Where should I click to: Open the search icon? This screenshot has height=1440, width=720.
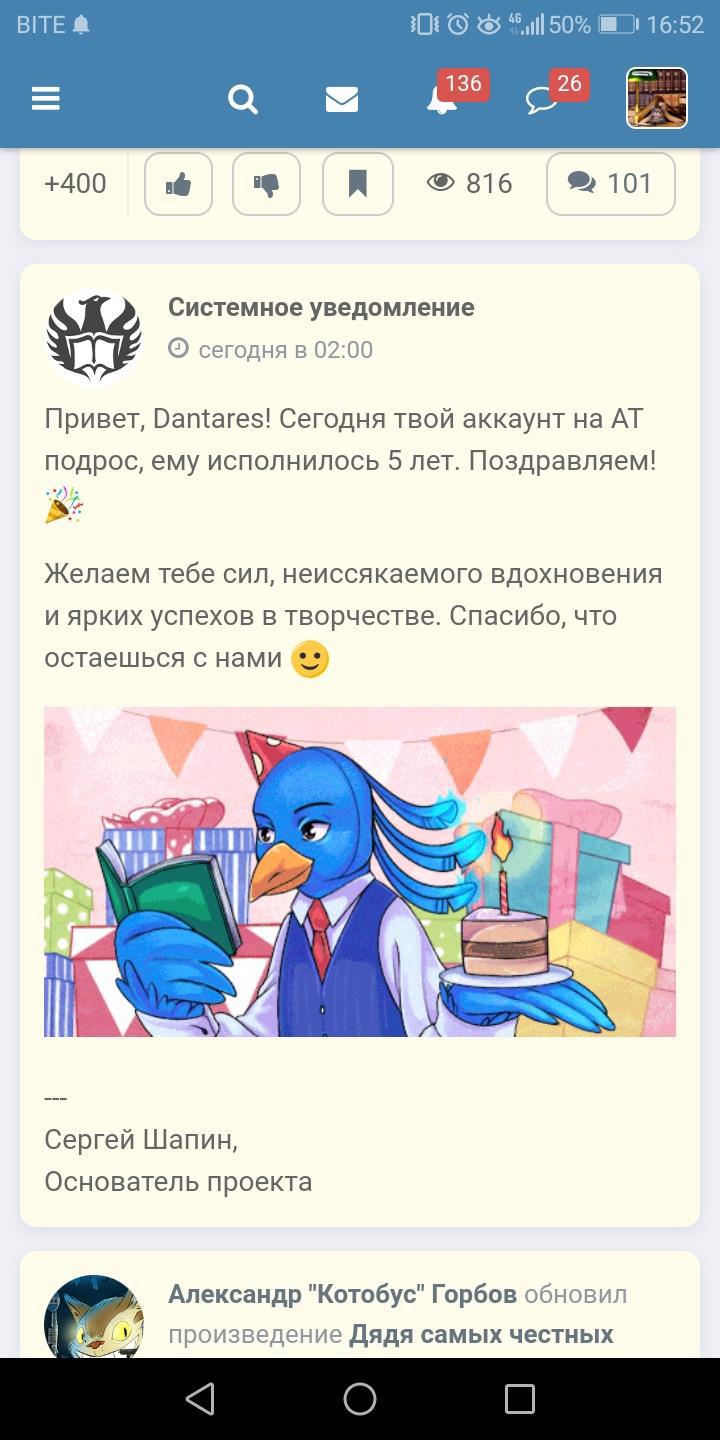[243, 99]
